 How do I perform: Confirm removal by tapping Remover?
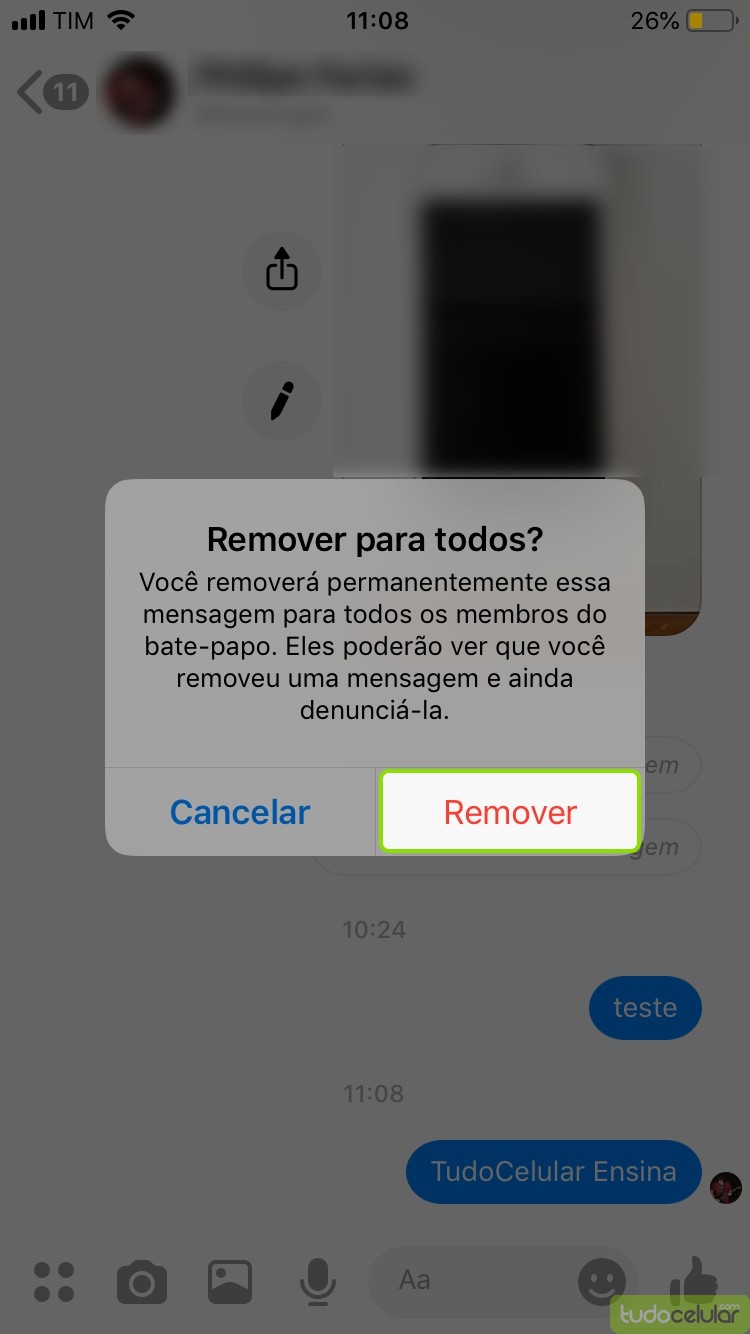(x=510, y=812)
